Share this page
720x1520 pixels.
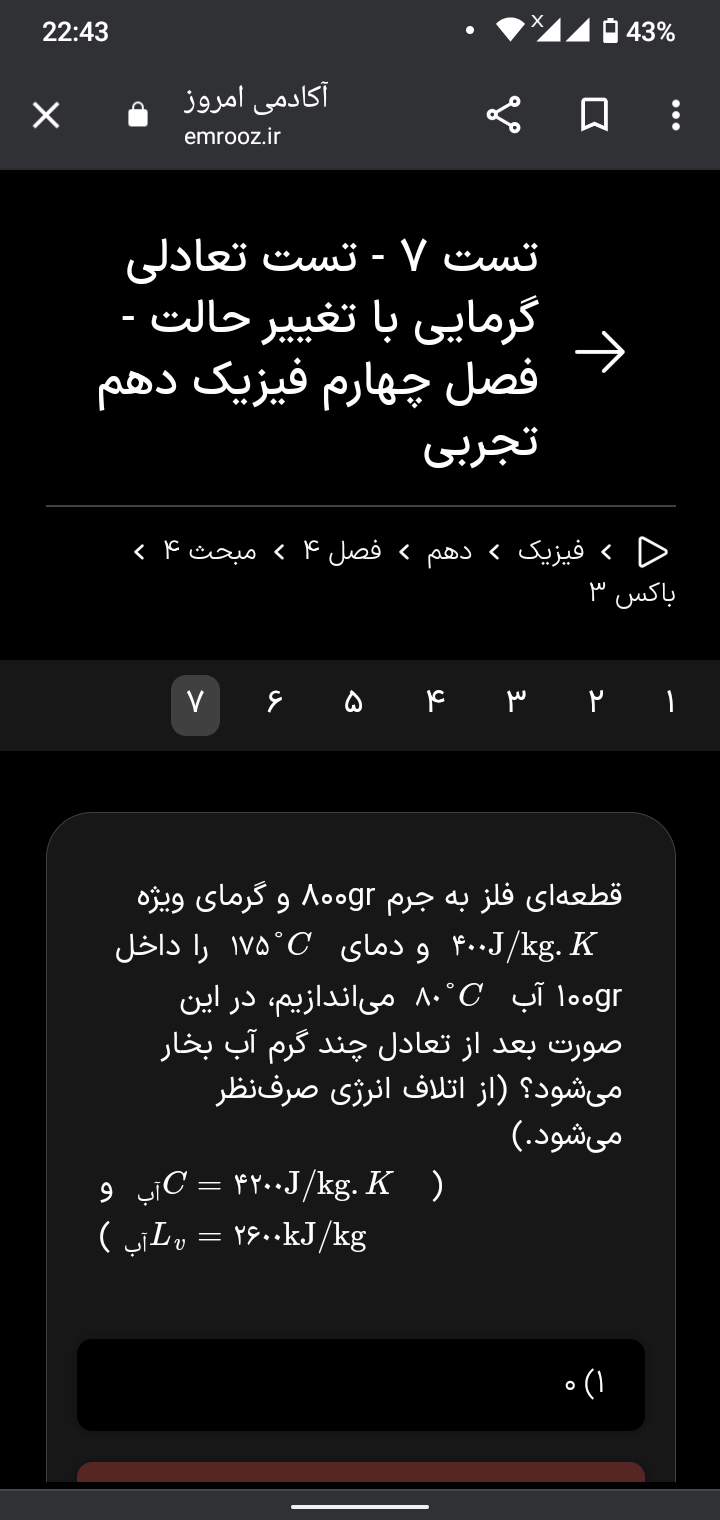503,118
